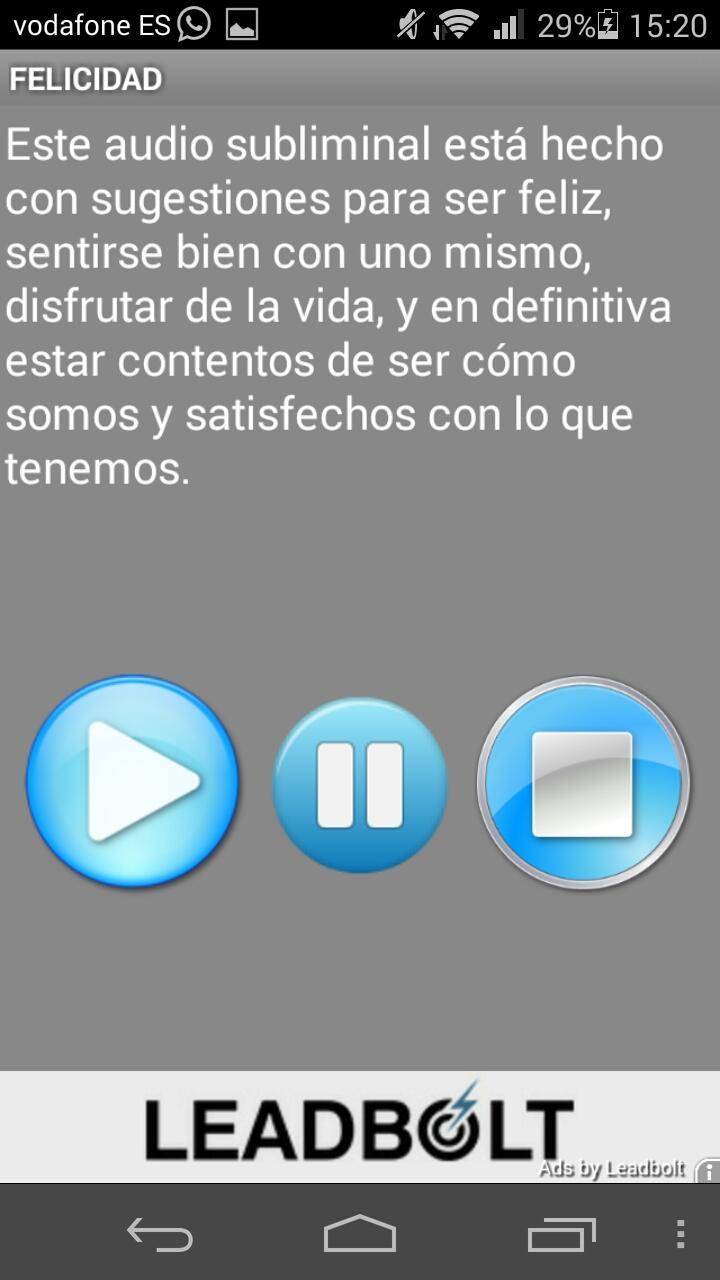Select the muted sound status icon
720x1280 pixels.
coord(409,22)
